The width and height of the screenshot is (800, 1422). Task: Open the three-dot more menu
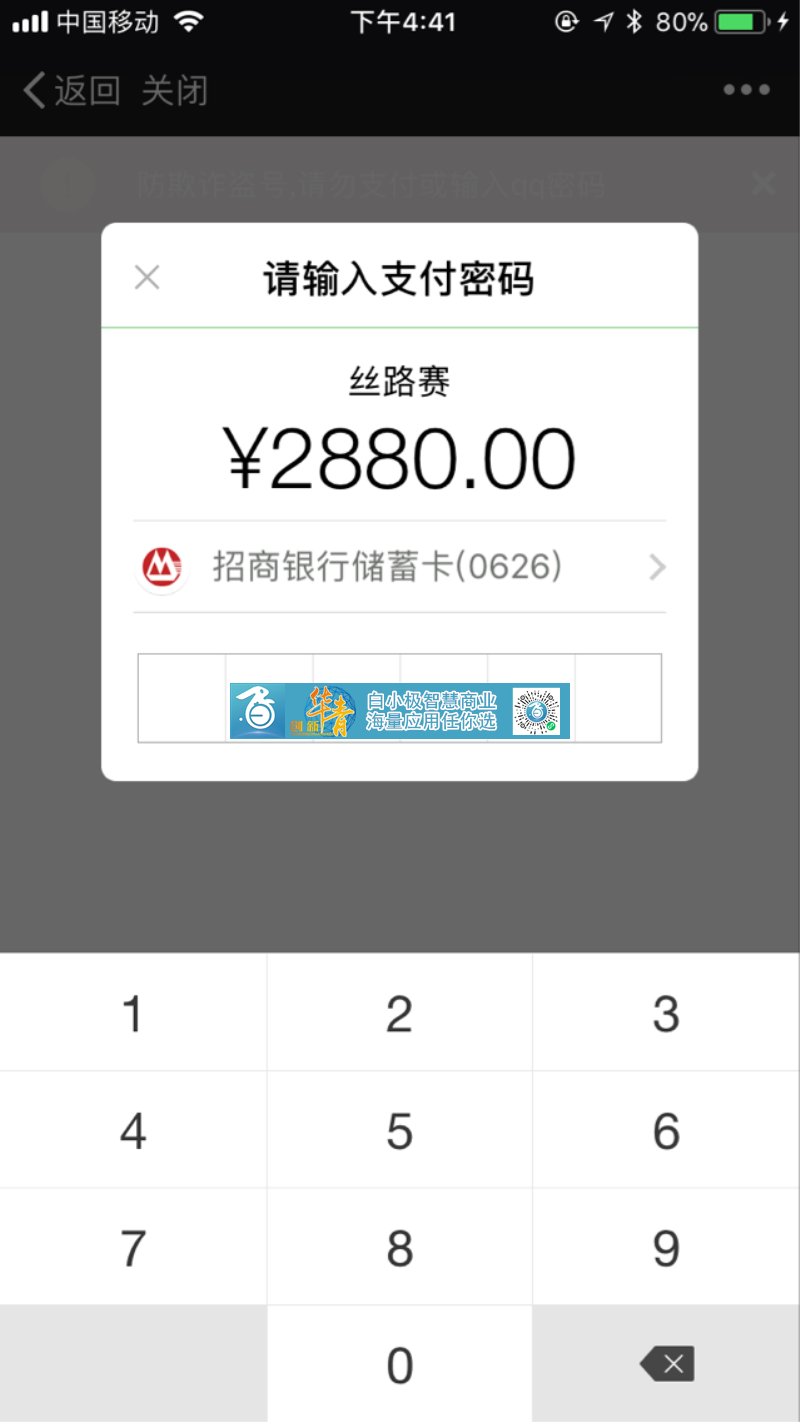746,90
